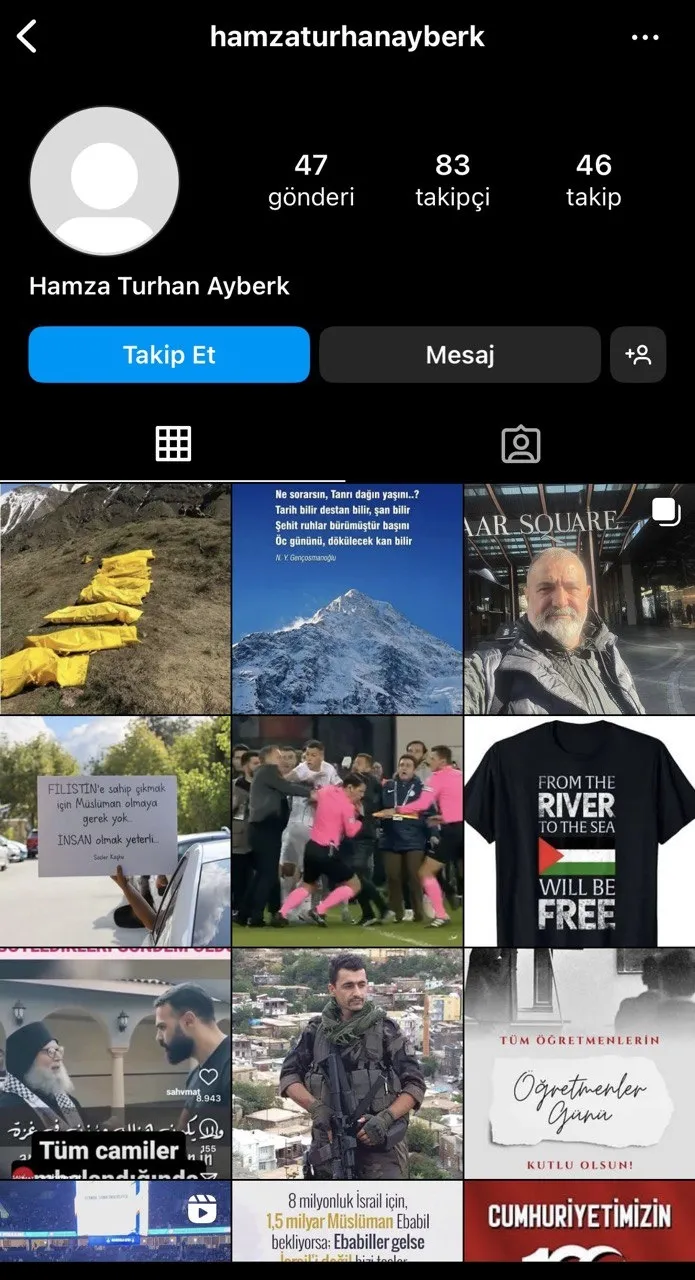
Task: Open the Cumhuriyetimizin red post
Action: pyautogui.click(x=579, y=1230)
